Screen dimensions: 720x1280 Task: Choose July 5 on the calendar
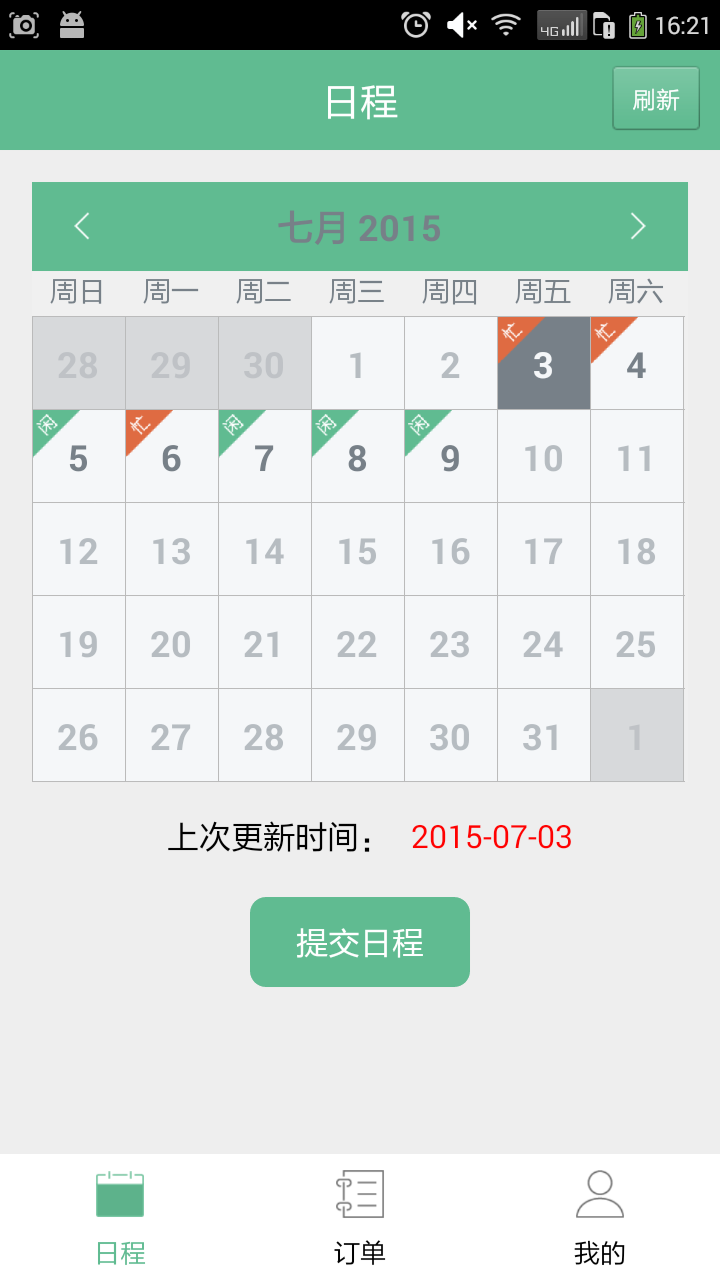[78, 457]
